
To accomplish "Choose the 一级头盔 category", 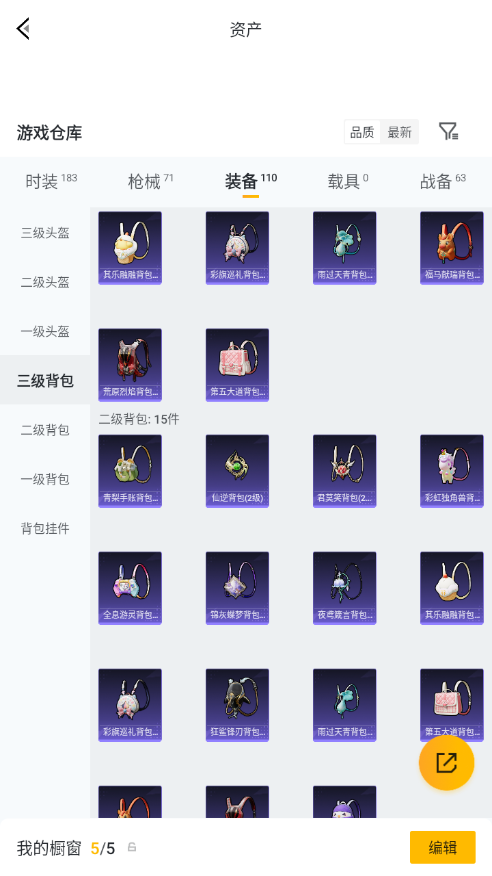I will click(x=45, y=331).
